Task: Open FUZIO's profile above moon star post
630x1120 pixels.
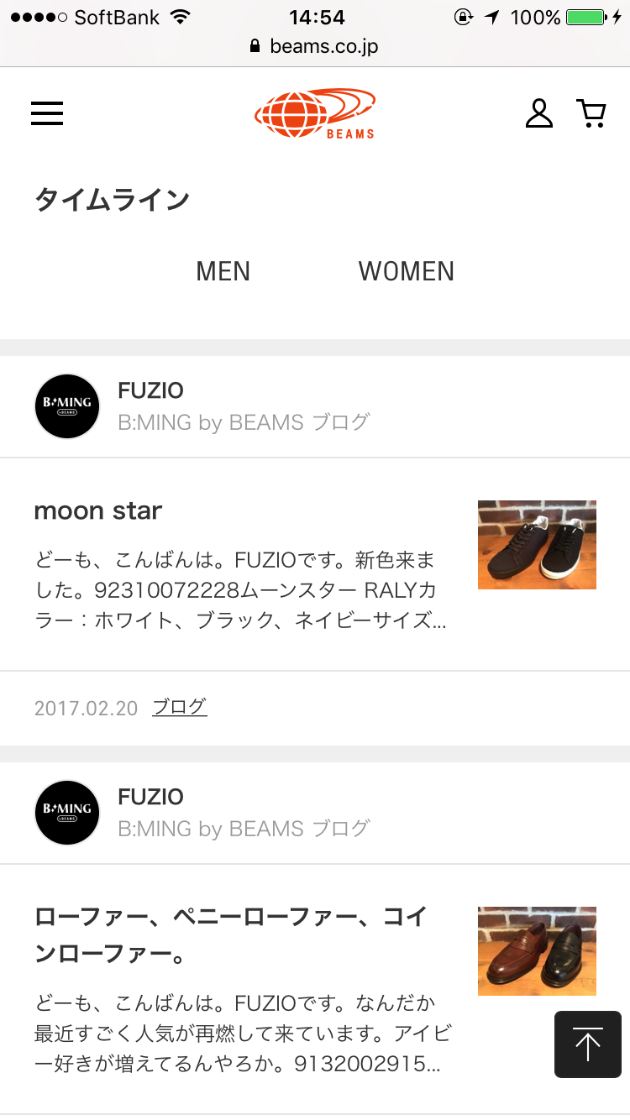Action: (x=150, y=391)
